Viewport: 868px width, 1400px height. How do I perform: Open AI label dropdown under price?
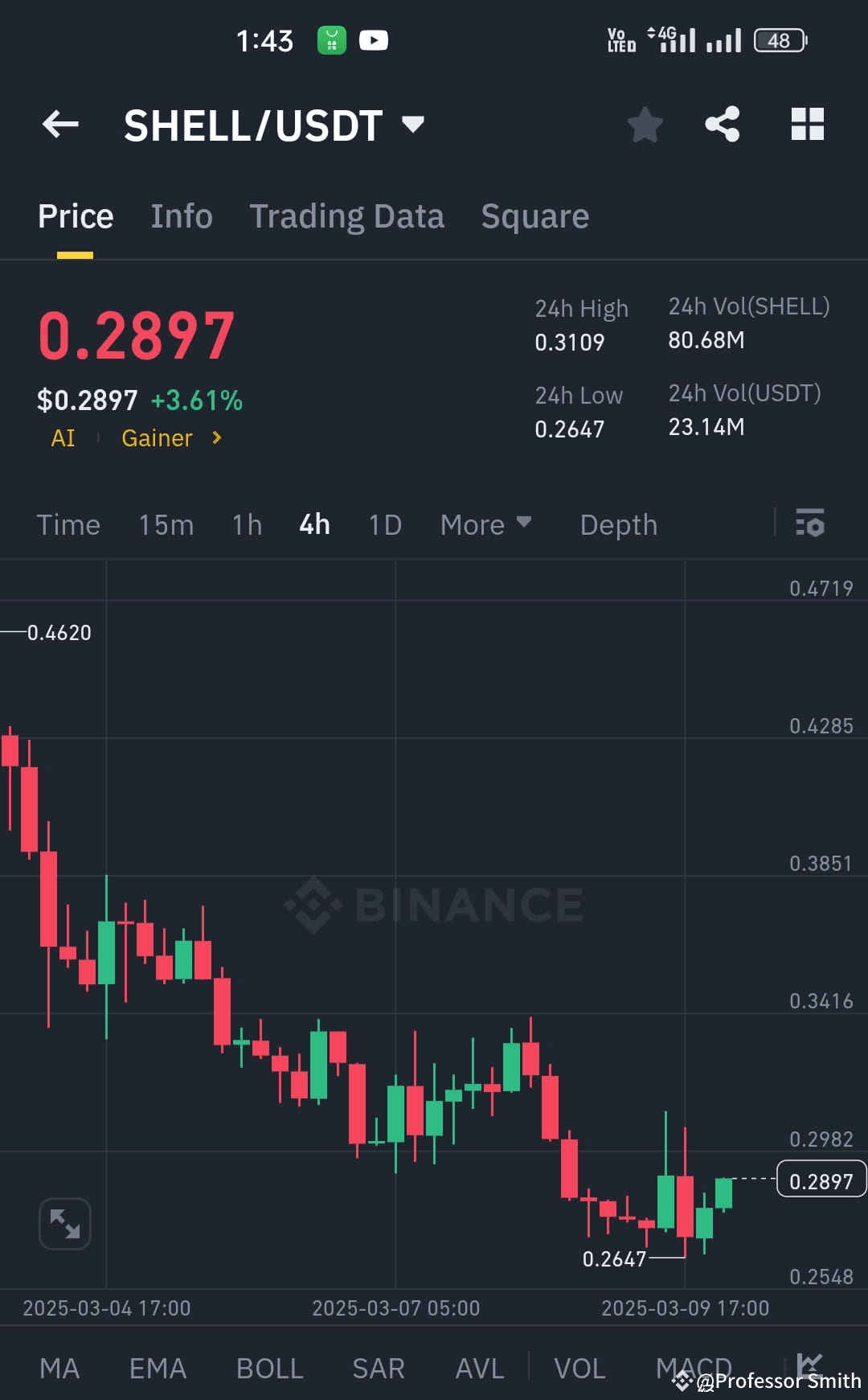tap(63, 438)
